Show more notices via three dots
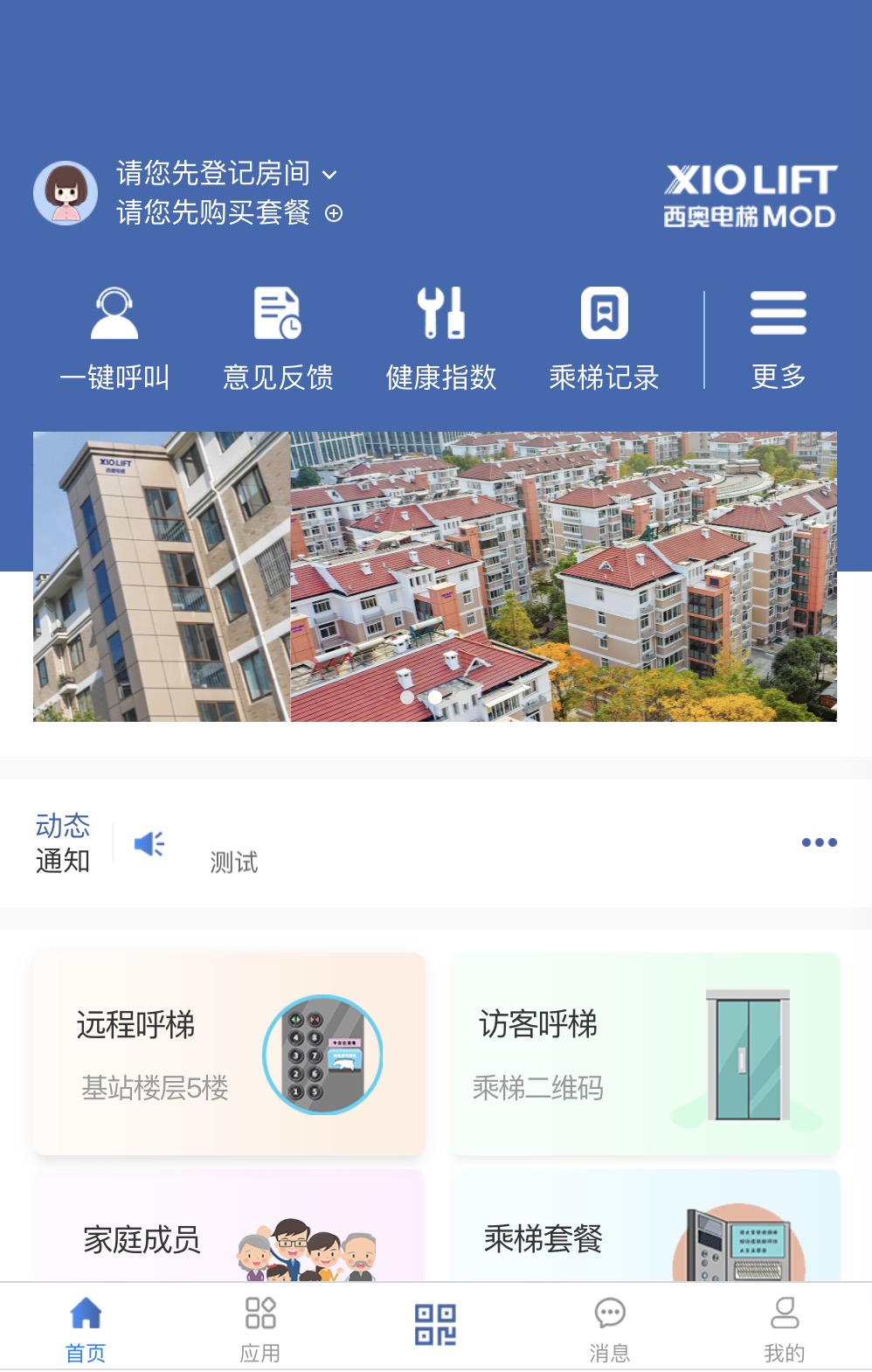Viewport: 872px width, 1372px height. 819,842
